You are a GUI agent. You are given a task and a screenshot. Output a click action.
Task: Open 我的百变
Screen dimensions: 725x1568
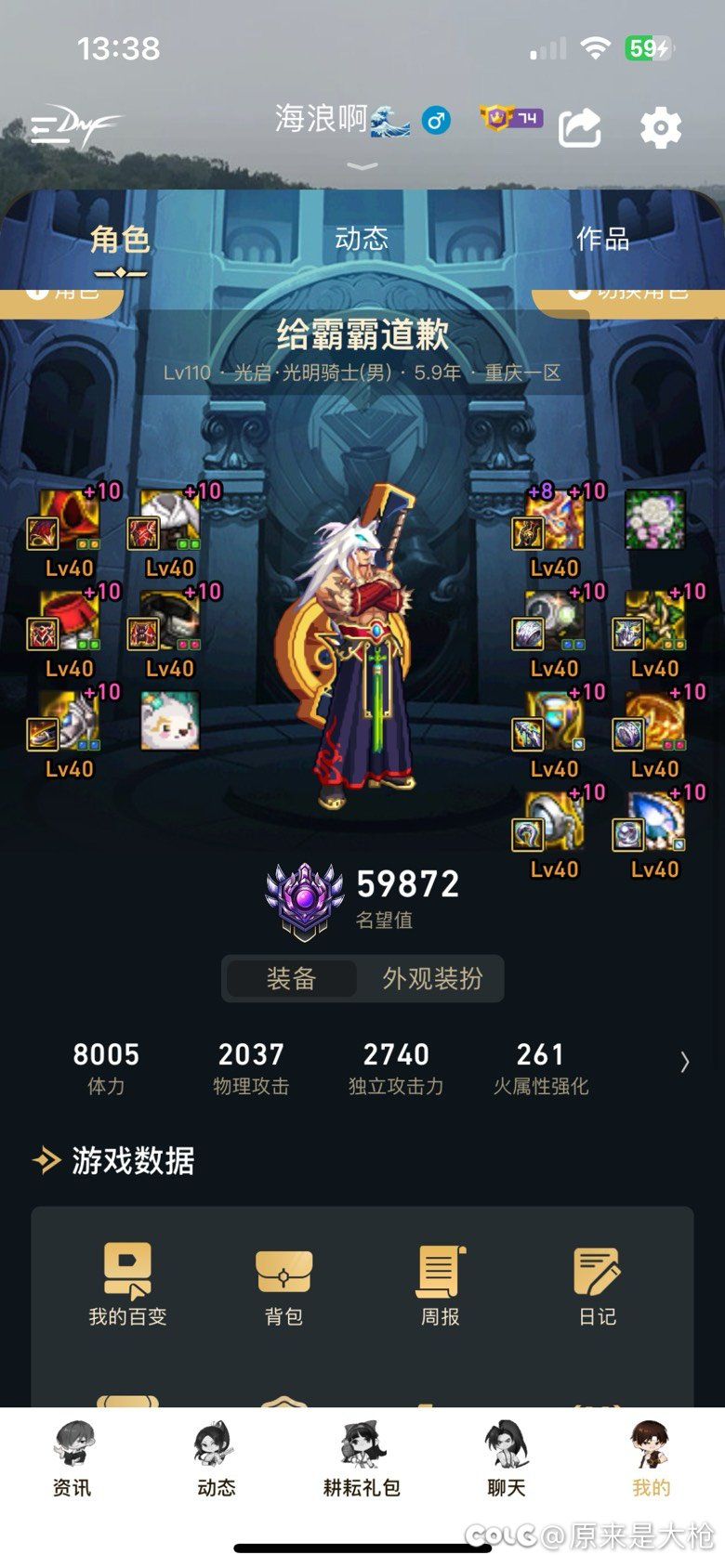click(x=127, y=1284)
